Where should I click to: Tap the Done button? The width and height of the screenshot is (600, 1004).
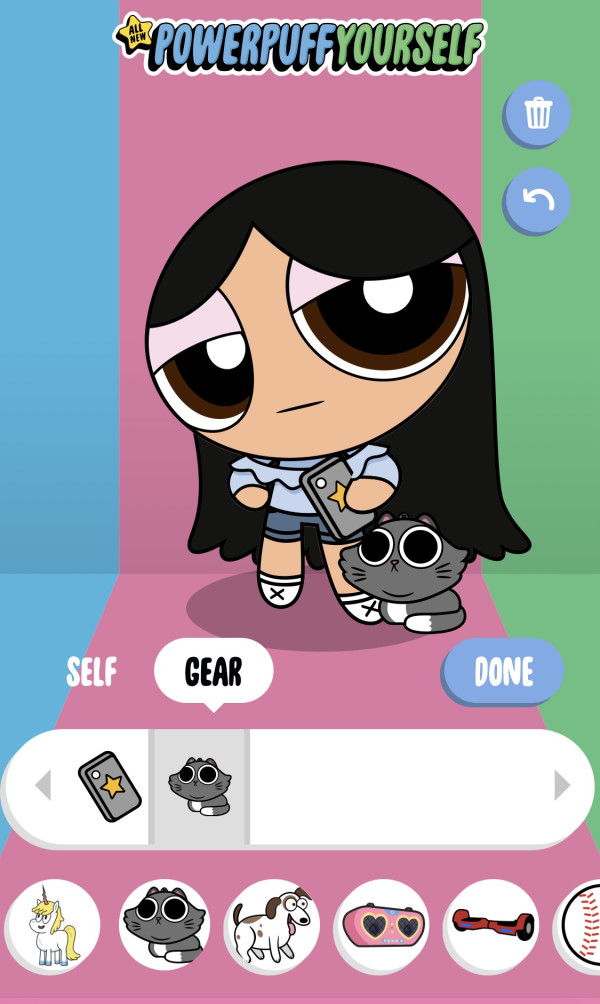coord(503,672)
